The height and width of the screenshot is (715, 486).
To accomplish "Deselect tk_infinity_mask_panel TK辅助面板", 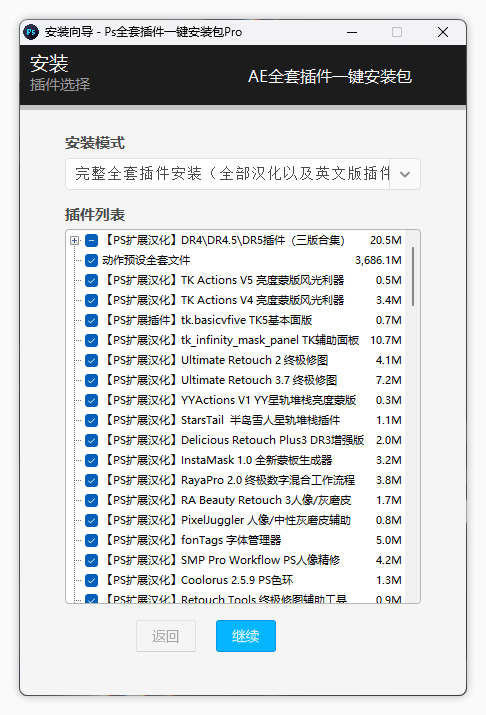I will [x=92, y=341].
